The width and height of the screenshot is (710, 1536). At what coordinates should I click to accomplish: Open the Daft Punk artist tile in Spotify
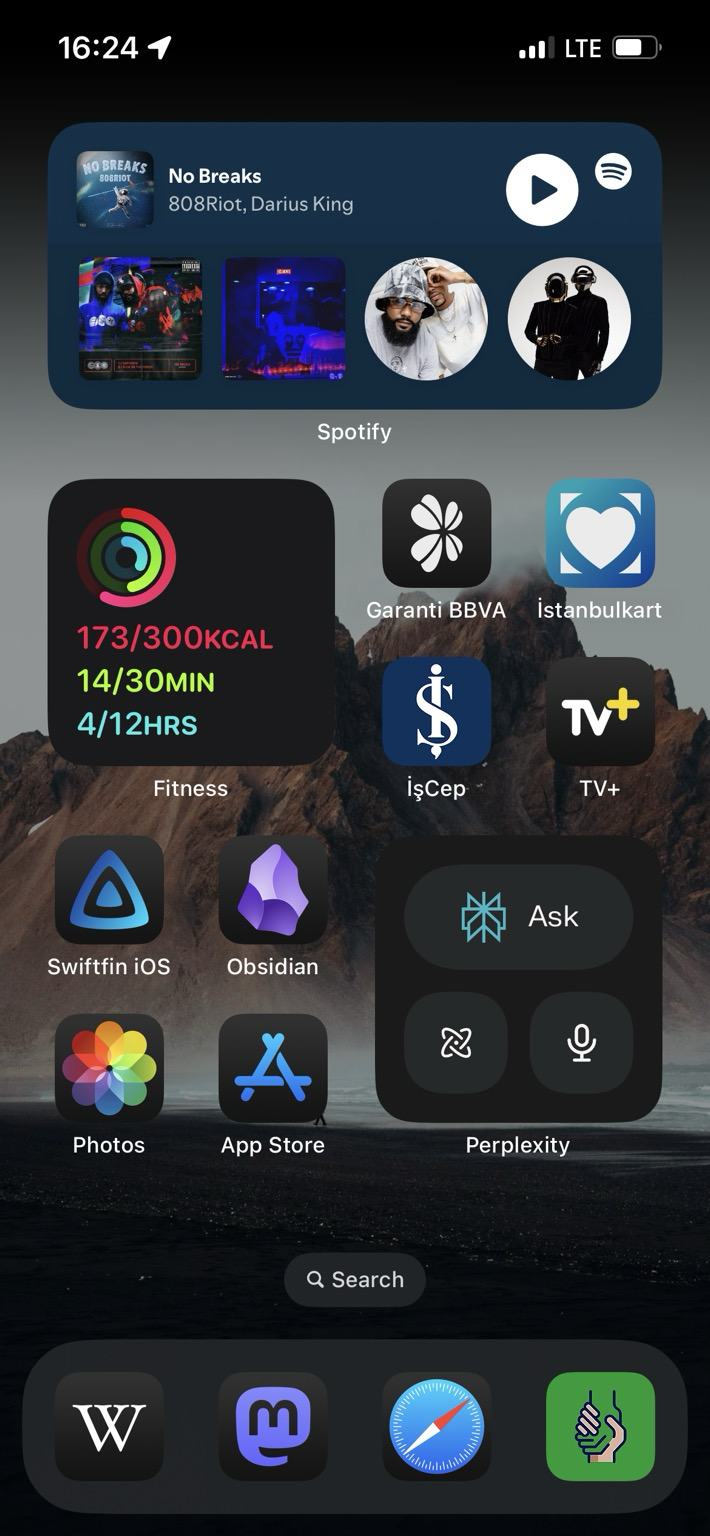point(569,319)
